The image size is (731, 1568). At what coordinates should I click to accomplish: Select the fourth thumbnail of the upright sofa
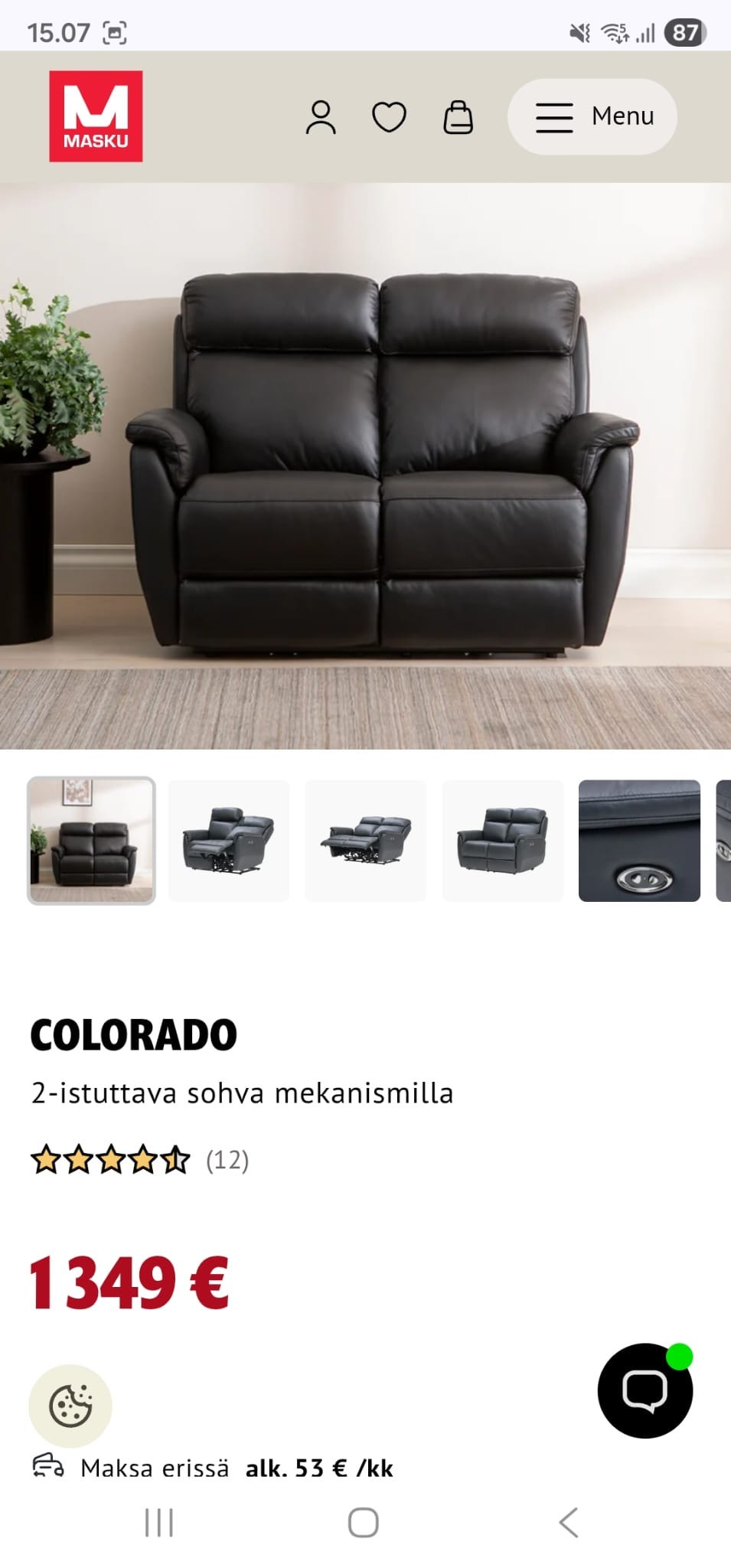[502, 841]
